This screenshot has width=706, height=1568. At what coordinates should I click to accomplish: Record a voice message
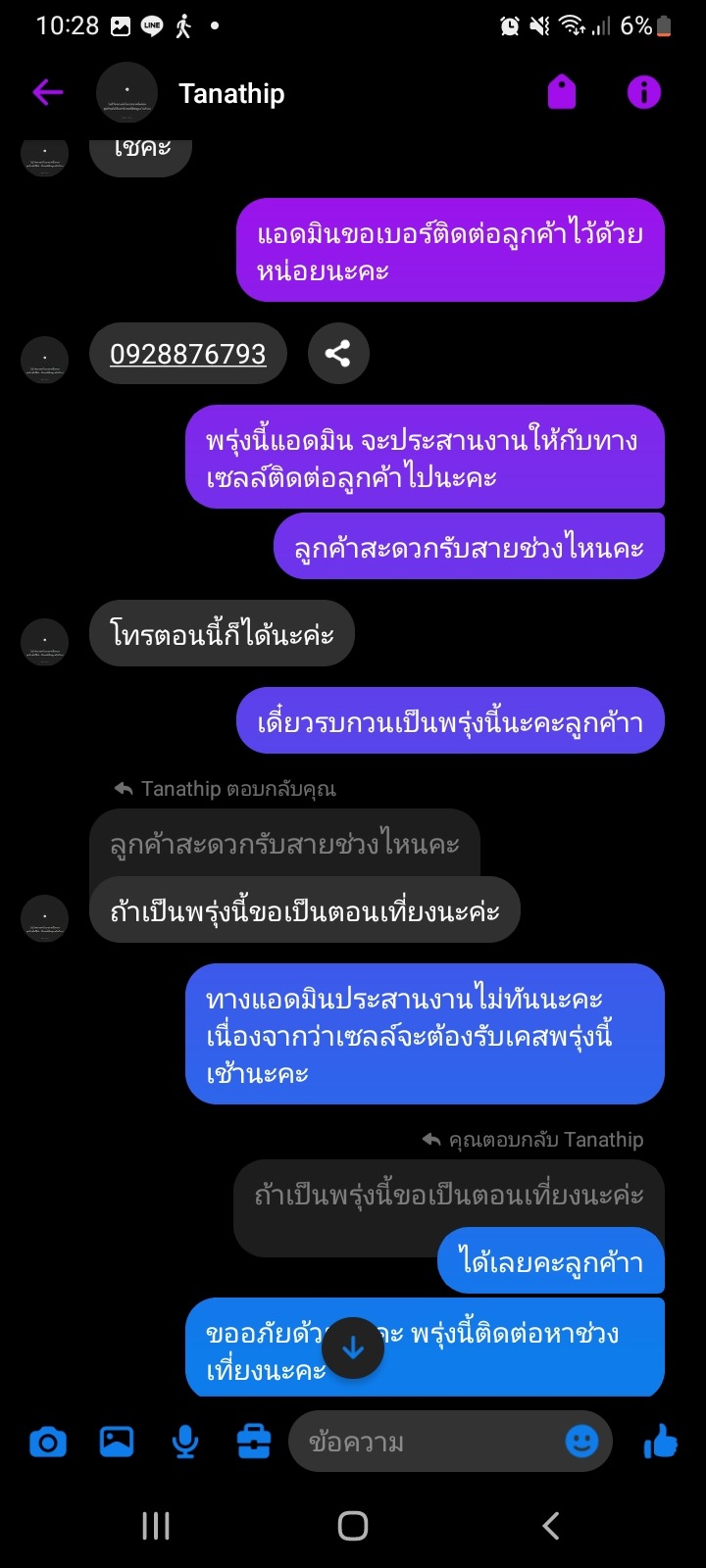[x=185, y=1442]
